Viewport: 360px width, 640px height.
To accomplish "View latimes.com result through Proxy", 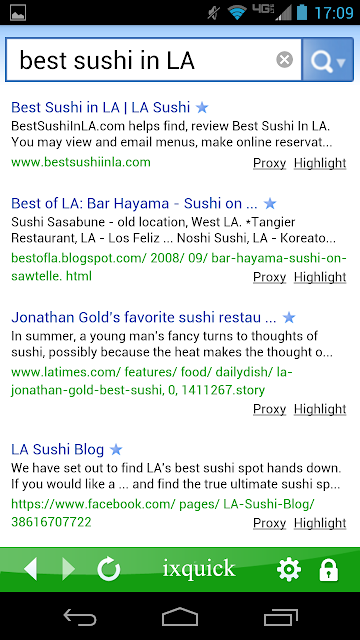I will point(269,409).
